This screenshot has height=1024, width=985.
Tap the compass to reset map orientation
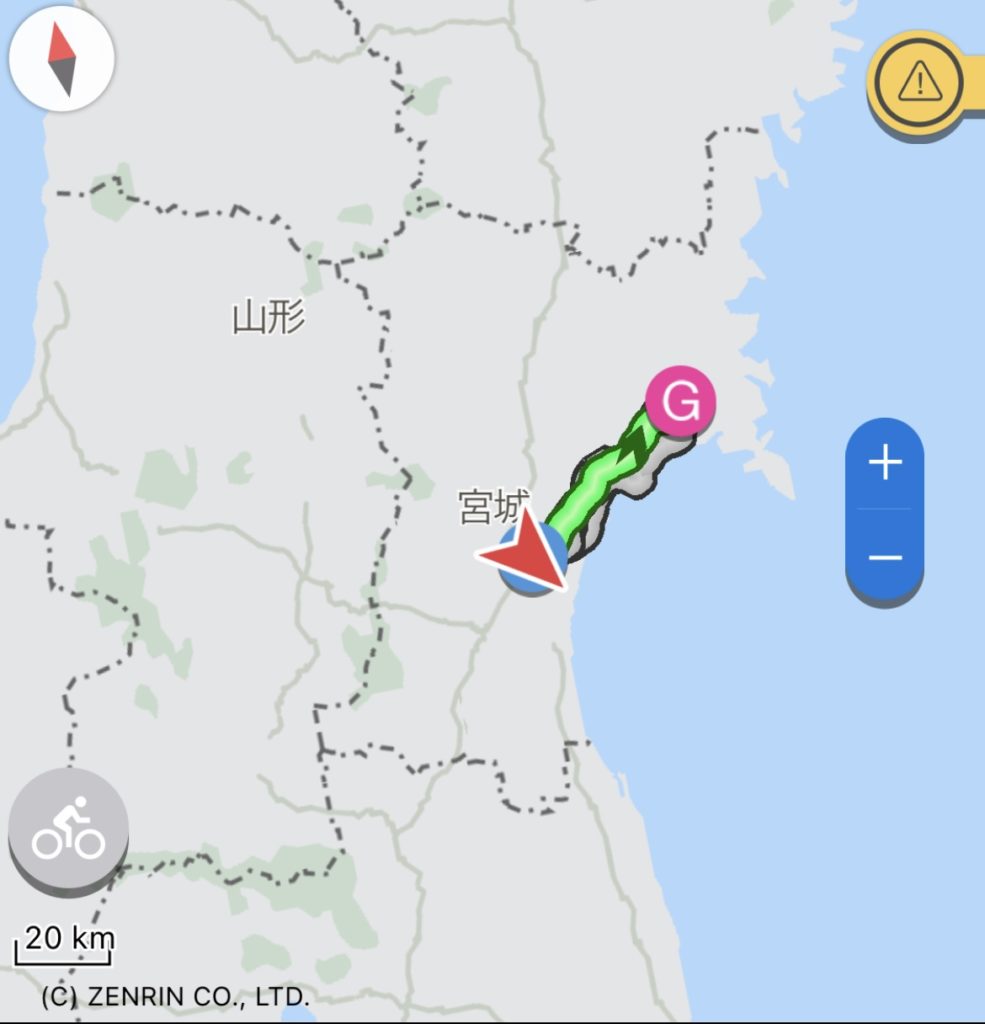coord(62,59)
